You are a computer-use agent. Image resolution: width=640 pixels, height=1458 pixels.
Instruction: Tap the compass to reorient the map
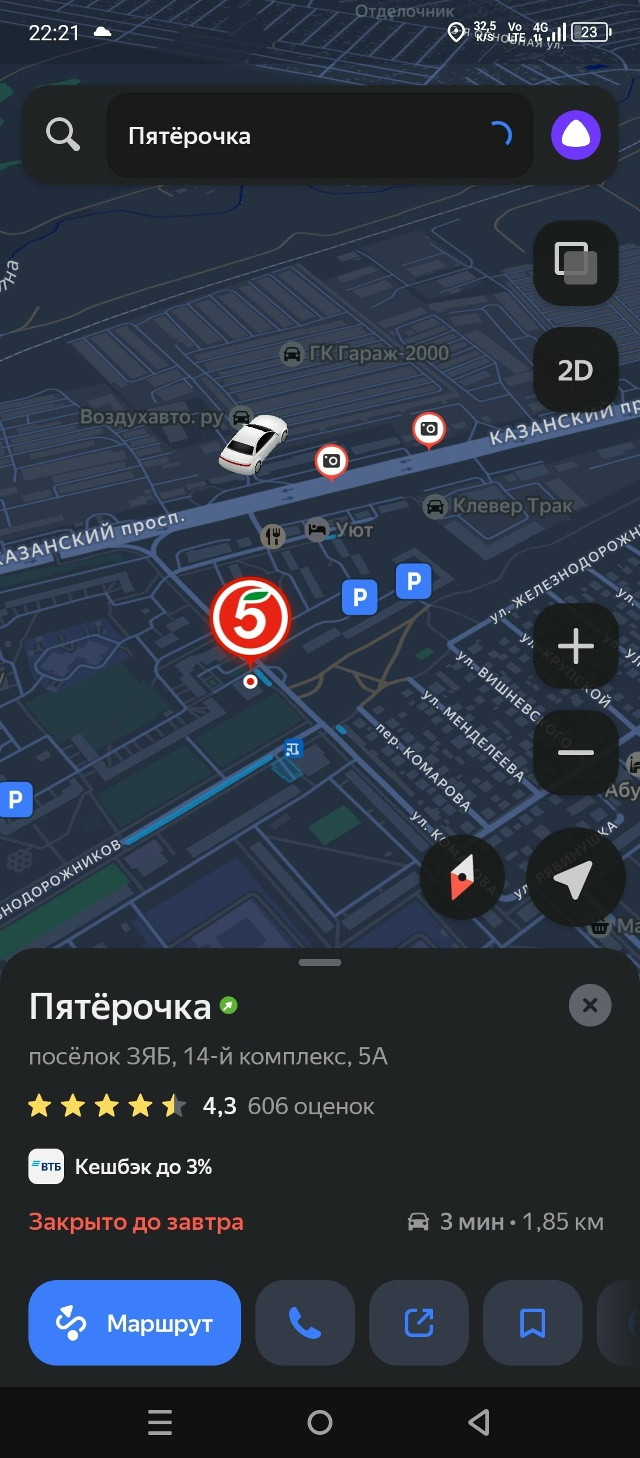point(462,879)
